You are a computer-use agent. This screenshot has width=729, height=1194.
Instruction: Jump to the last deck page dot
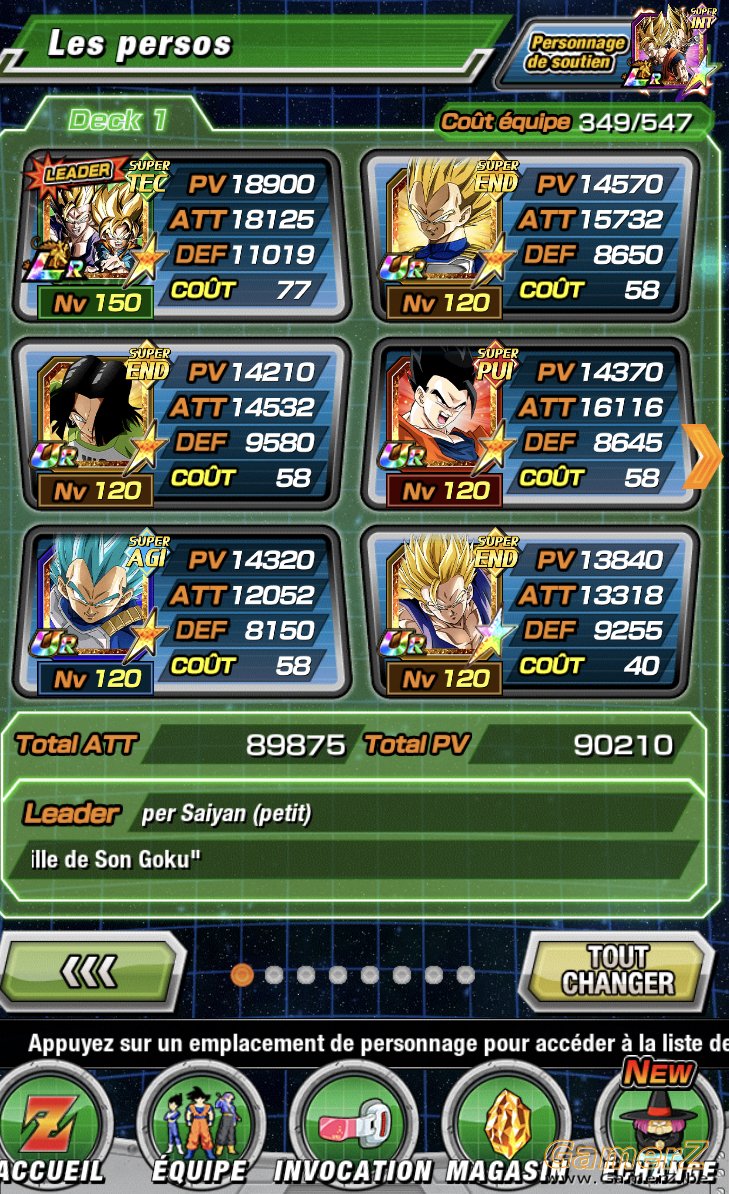point(466,975)
